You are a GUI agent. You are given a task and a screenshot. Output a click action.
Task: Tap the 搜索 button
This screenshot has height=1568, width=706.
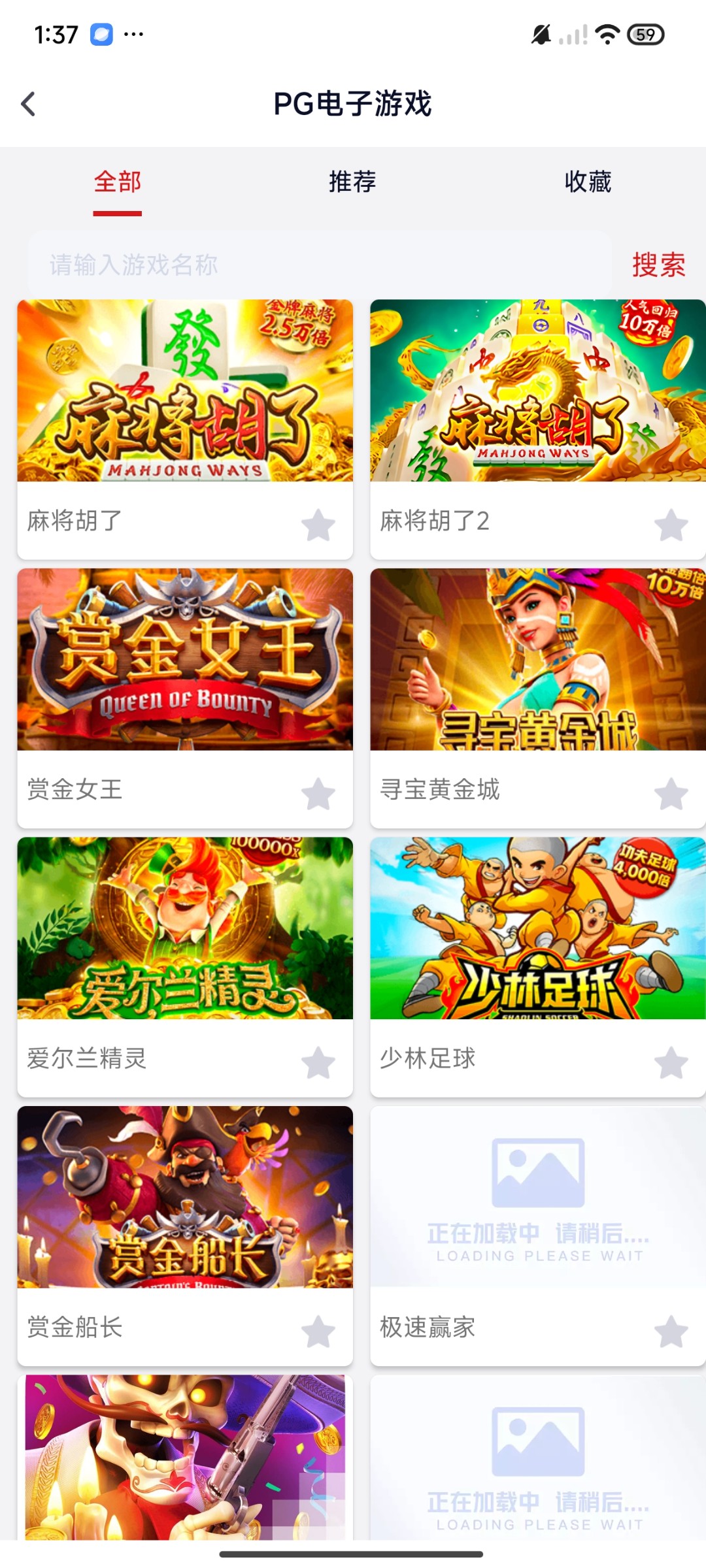click(x=658, y=265)
